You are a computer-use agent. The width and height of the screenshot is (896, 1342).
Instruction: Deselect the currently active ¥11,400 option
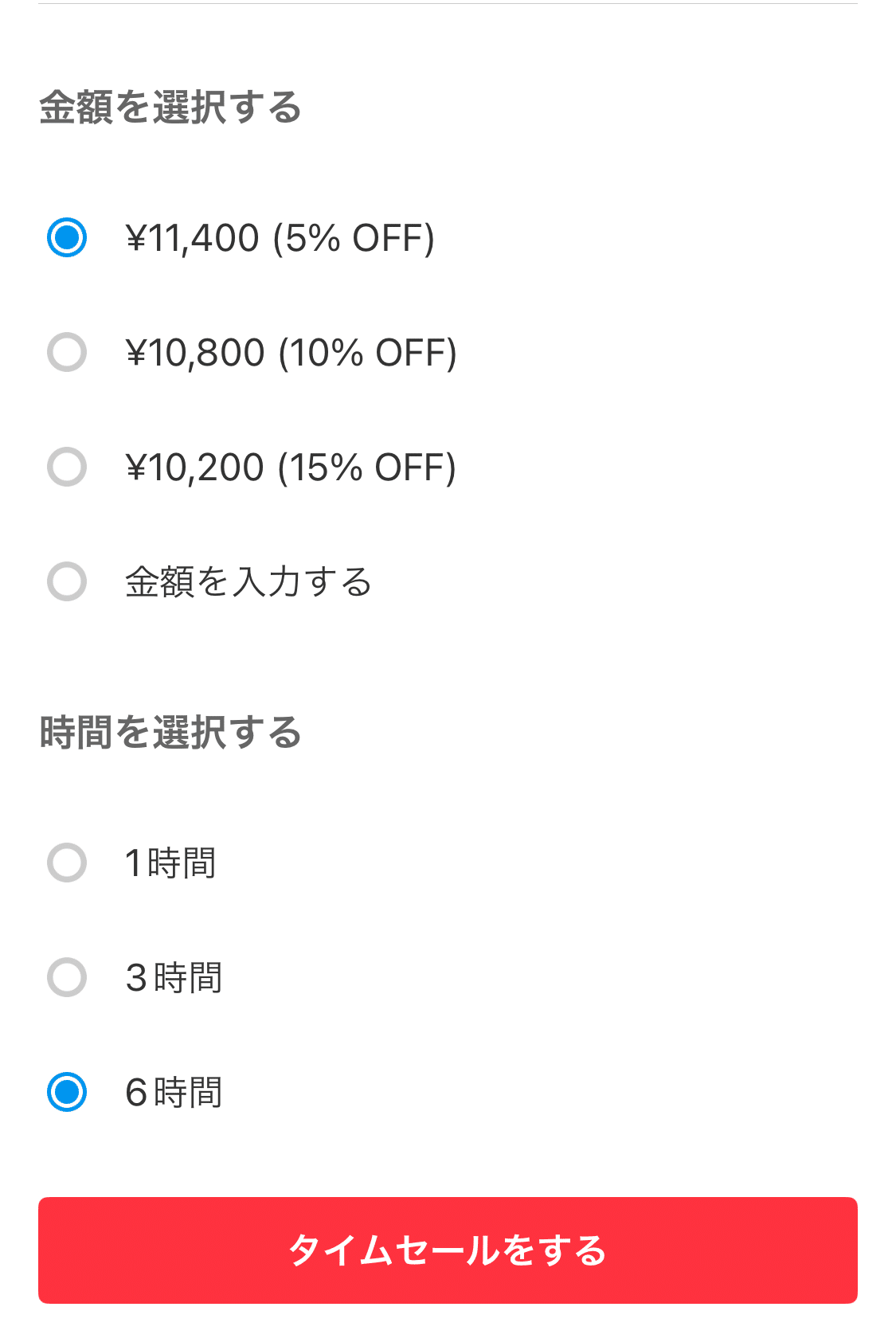[68, 237]
